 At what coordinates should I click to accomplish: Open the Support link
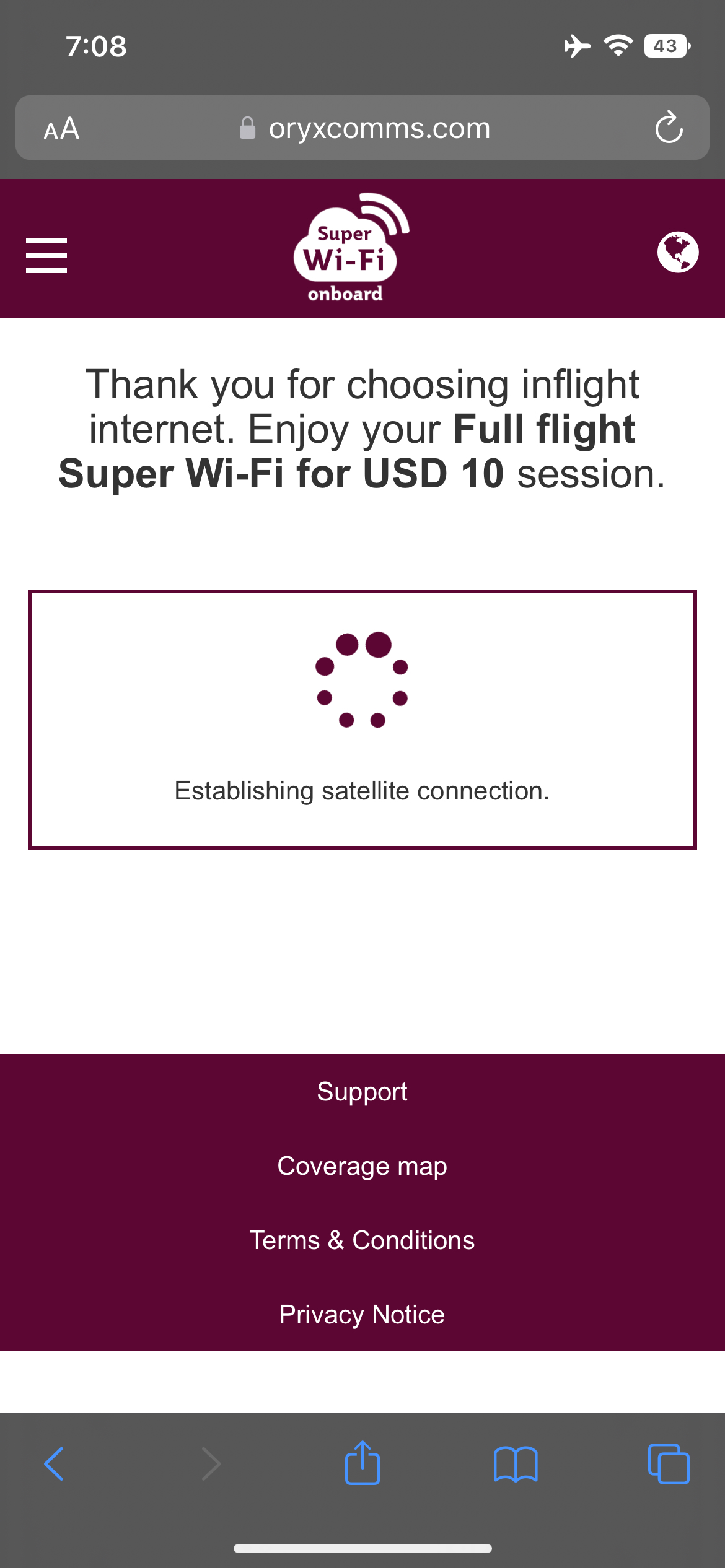362,1091
